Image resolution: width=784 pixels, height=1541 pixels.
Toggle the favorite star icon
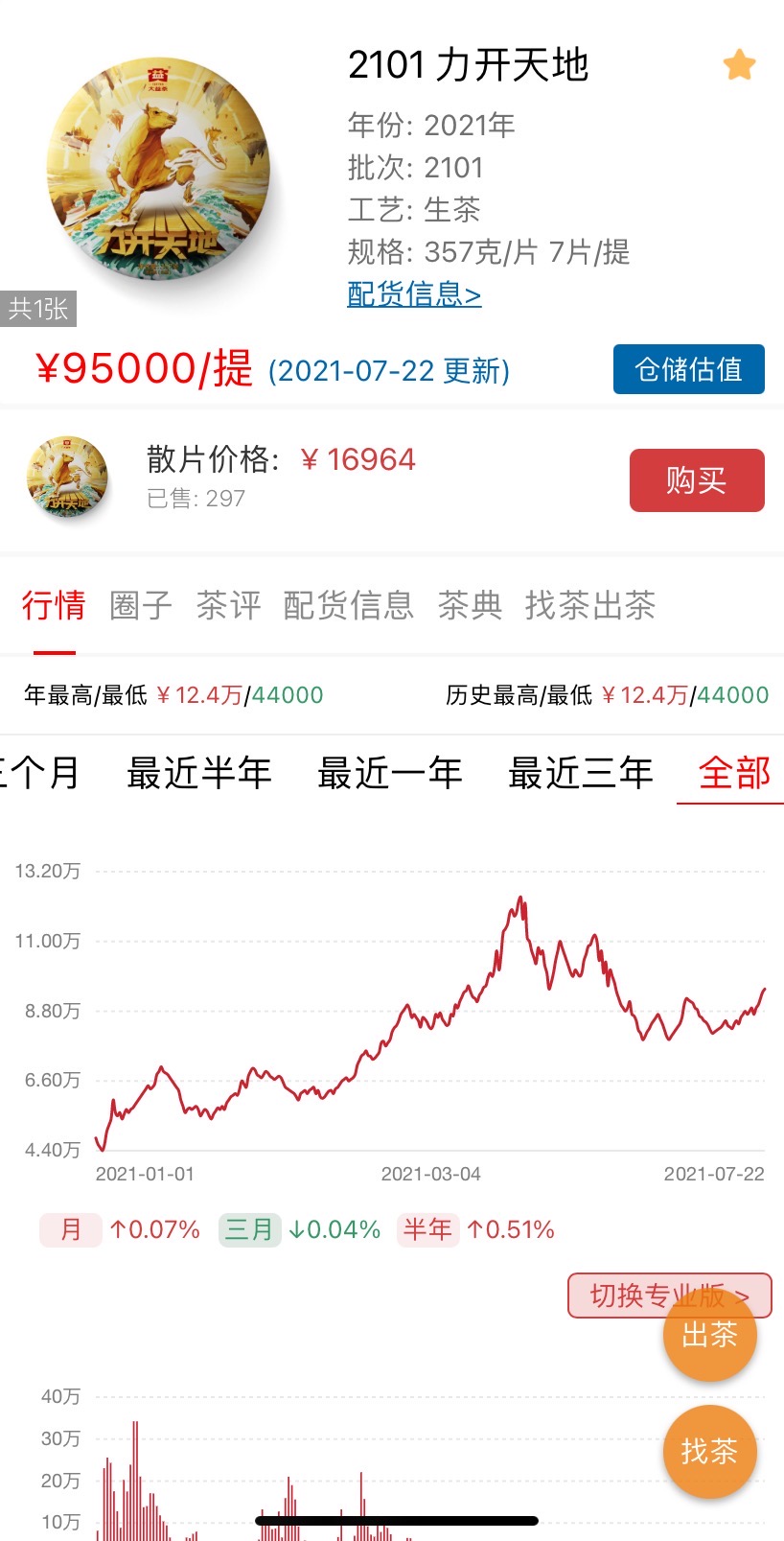(x=739, y=65)
